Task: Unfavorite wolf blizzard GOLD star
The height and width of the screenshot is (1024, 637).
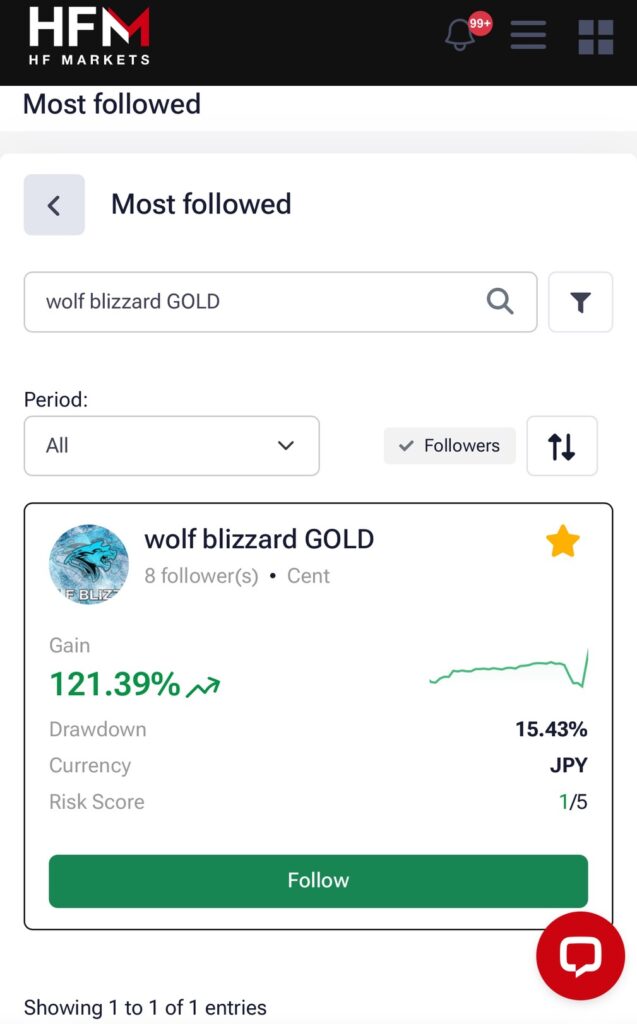Action: coord(563,542)
